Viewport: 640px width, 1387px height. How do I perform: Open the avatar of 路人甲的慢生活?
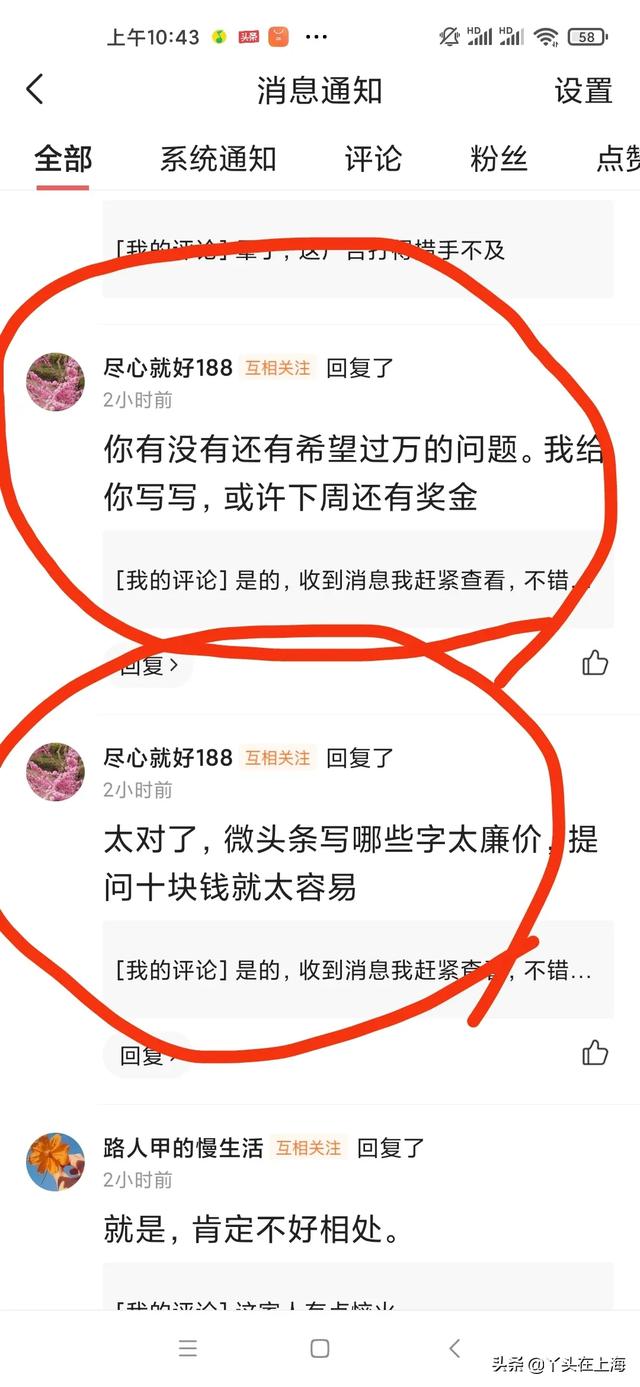click(x=55, y=1161)
